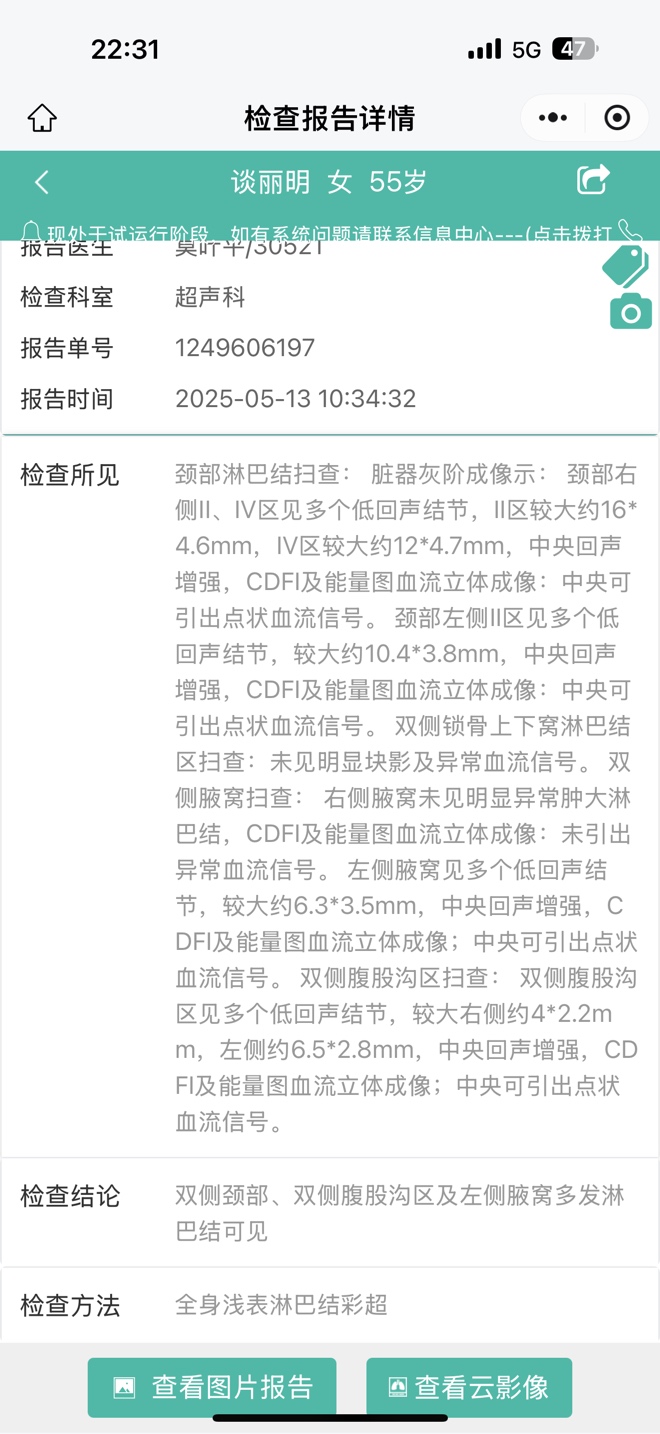Open cloud imaging (查看云影像)
Image resolution: width=660 pixels, height=1434 pixels.
469,1387
